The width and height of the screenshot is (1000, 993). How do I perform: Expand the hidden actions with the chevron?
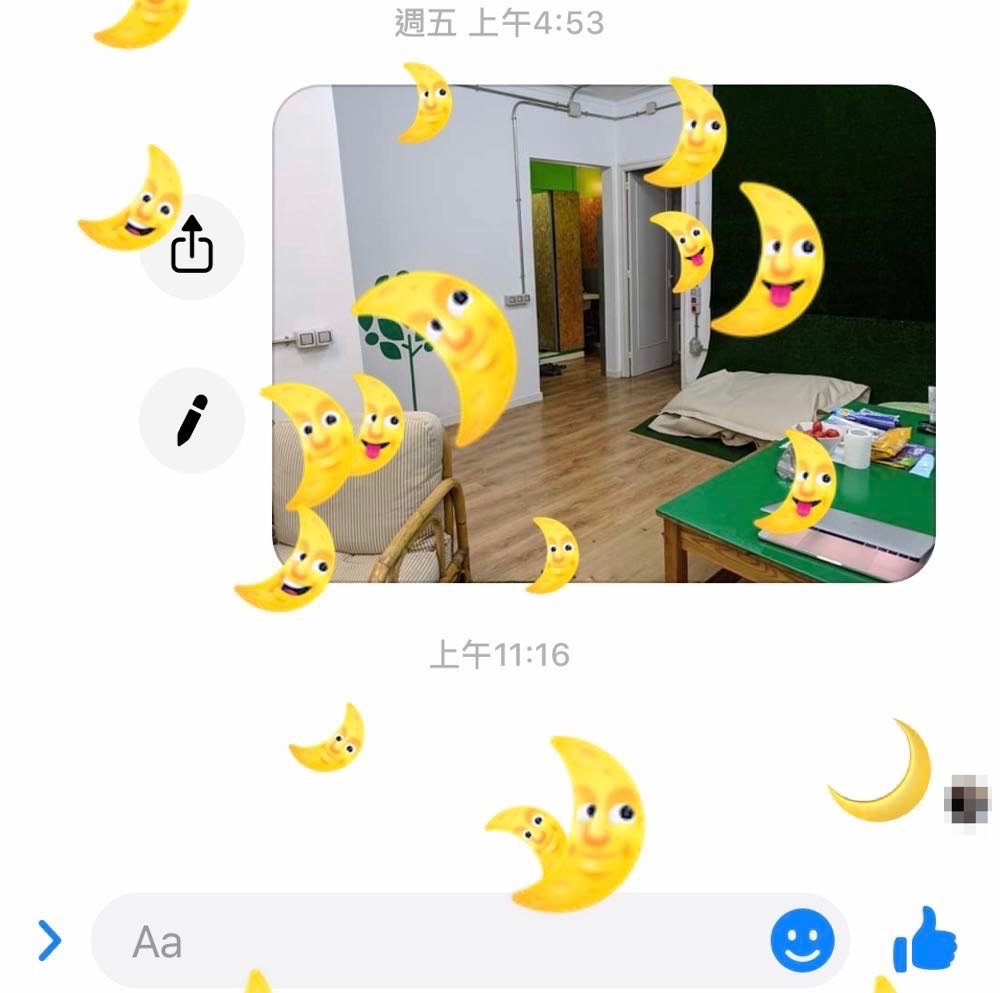click(49, 940)
